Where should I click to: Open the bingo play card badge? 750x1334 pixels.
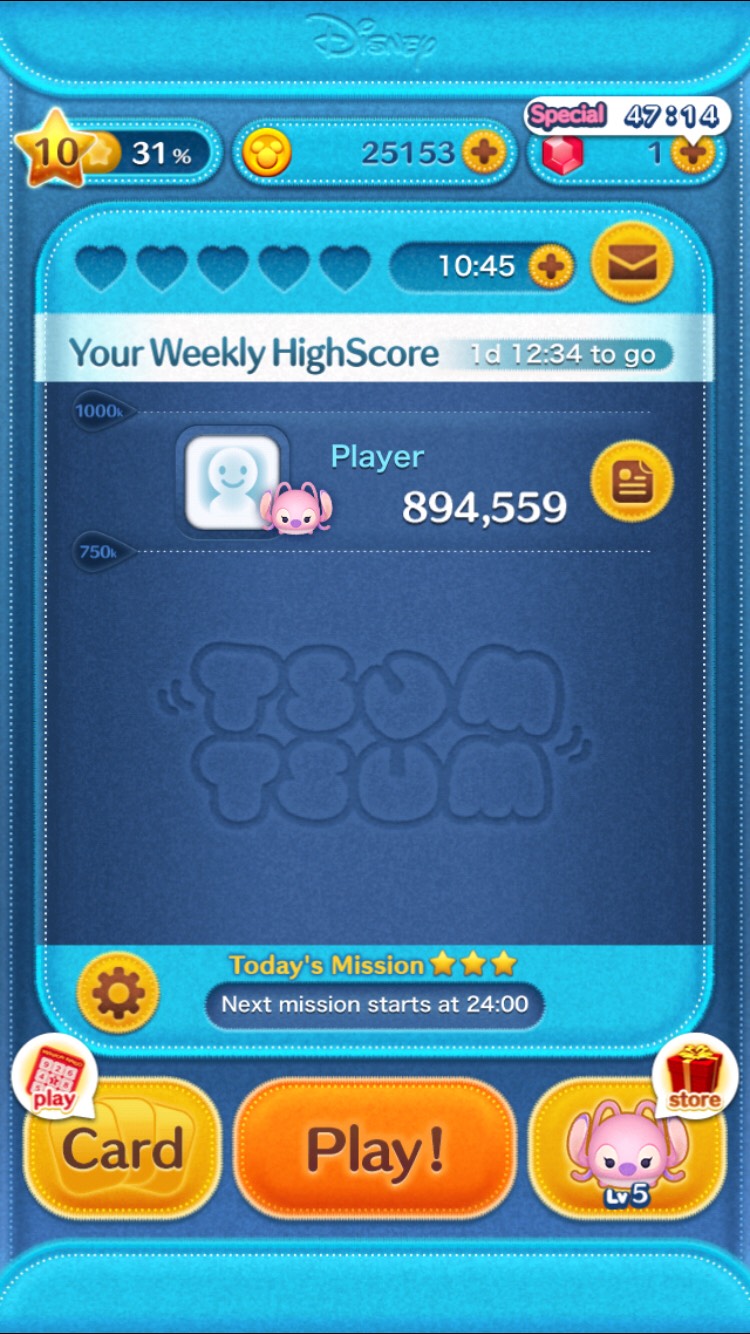coord(54,1077)
